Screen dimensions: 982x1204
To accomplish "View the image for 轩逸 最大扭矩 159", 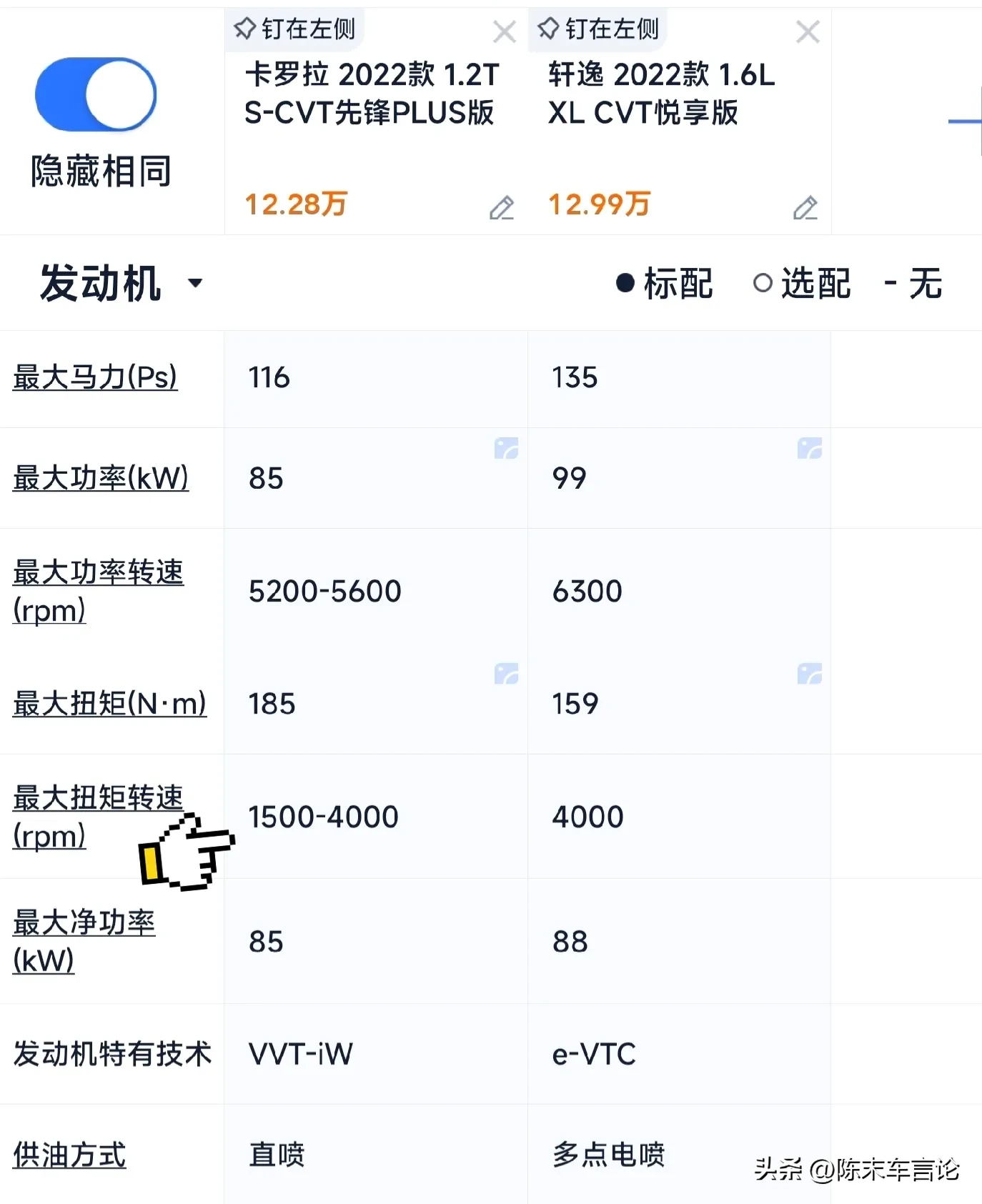I will point(809,673).
